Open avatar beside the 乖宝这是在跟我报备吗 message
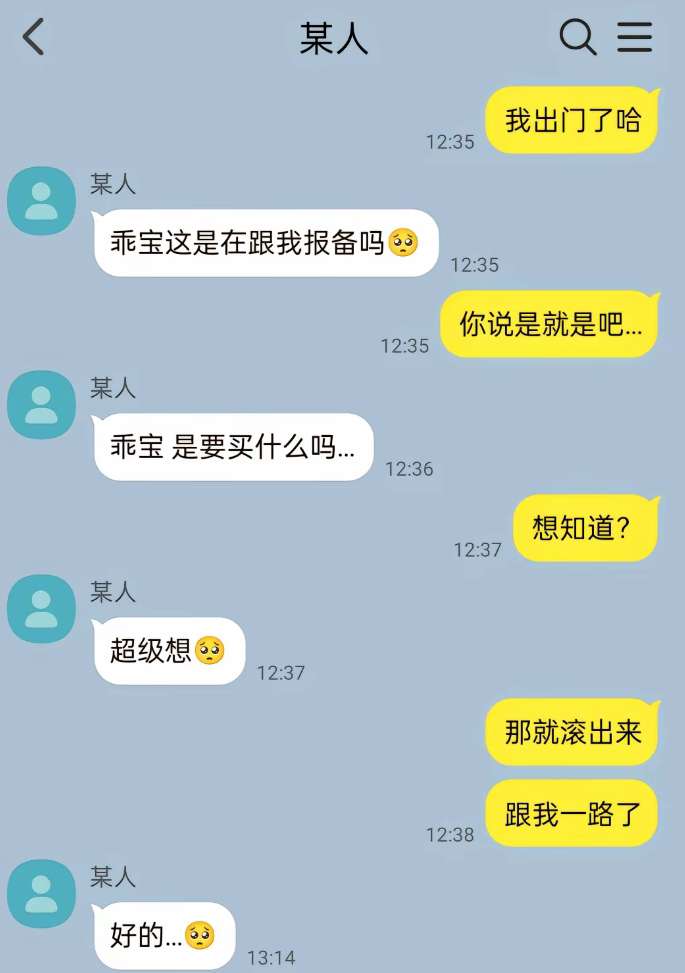 click(x=41, y=201)
